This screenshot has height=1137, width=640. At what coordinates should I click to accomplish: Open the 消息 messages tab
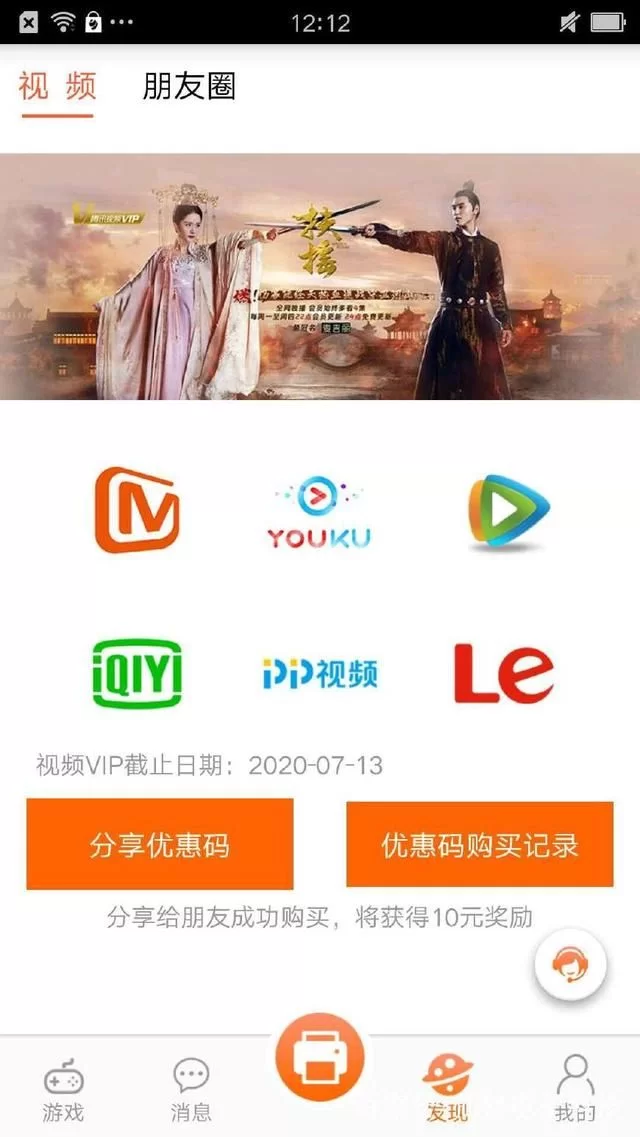click(x=190, y=1090)
